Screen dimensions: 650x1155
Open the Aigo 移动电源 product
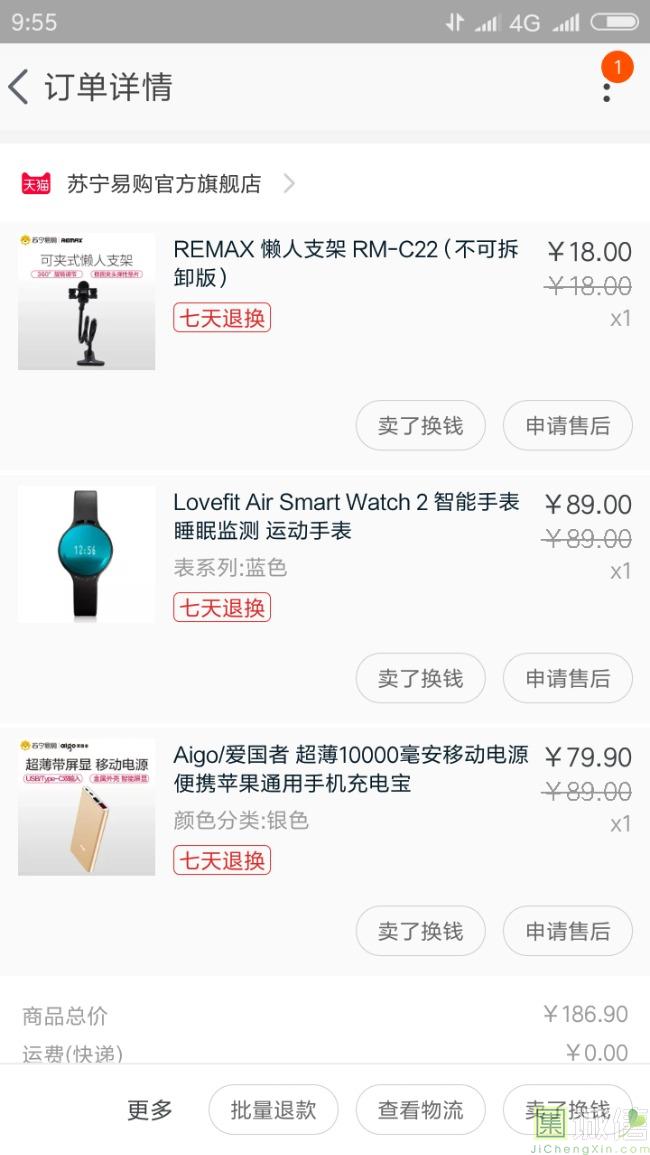350,769
